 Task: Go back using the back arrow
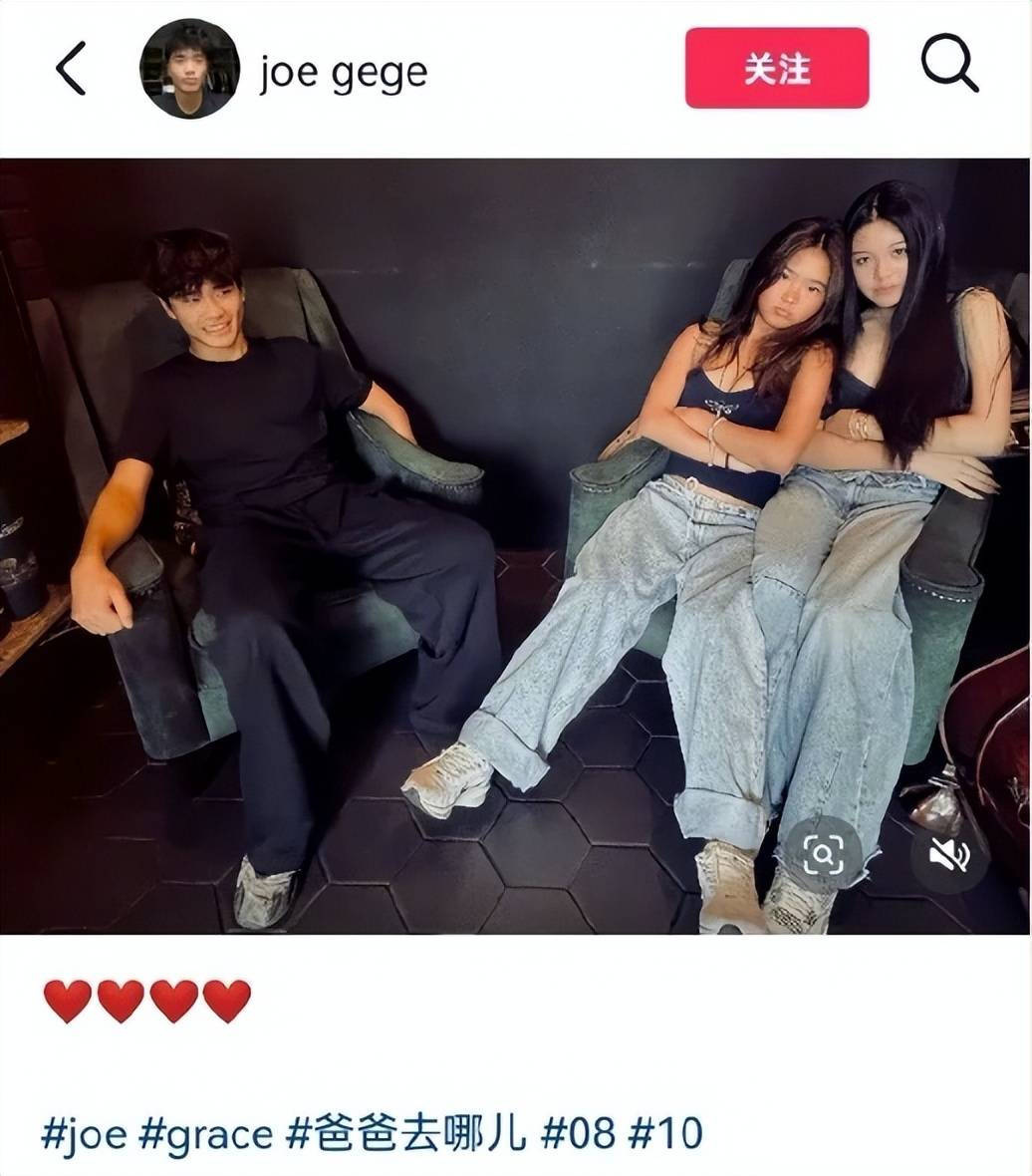coord(71,69)
